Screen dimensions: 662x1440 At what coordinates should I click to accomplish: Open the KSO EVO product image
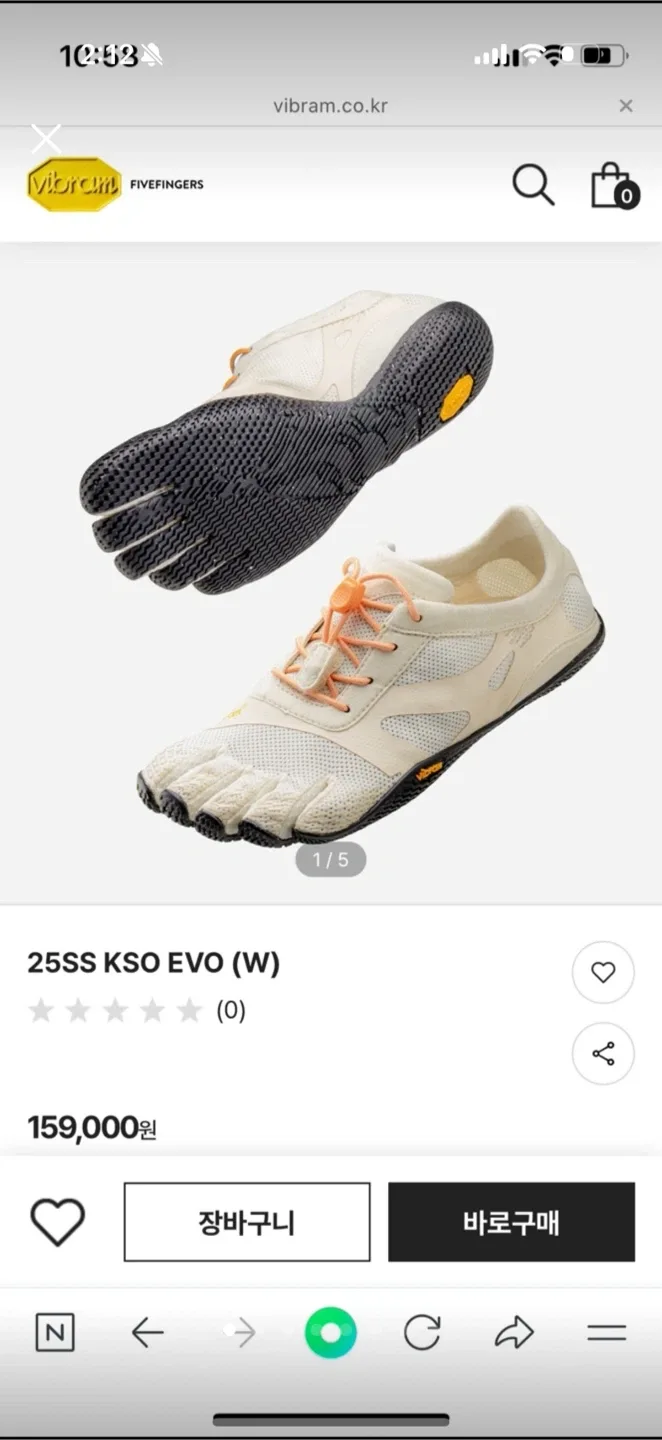pos(331,570)
